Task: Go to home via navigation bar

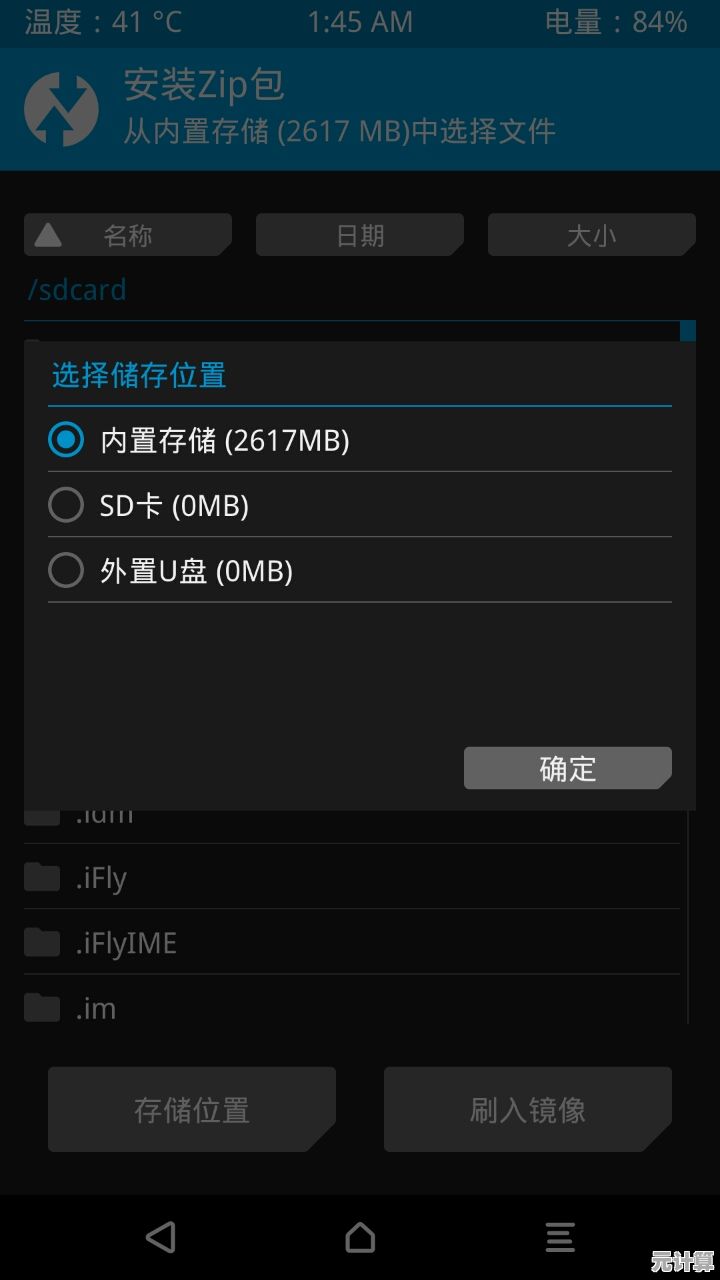Action: click(360, 1237)
